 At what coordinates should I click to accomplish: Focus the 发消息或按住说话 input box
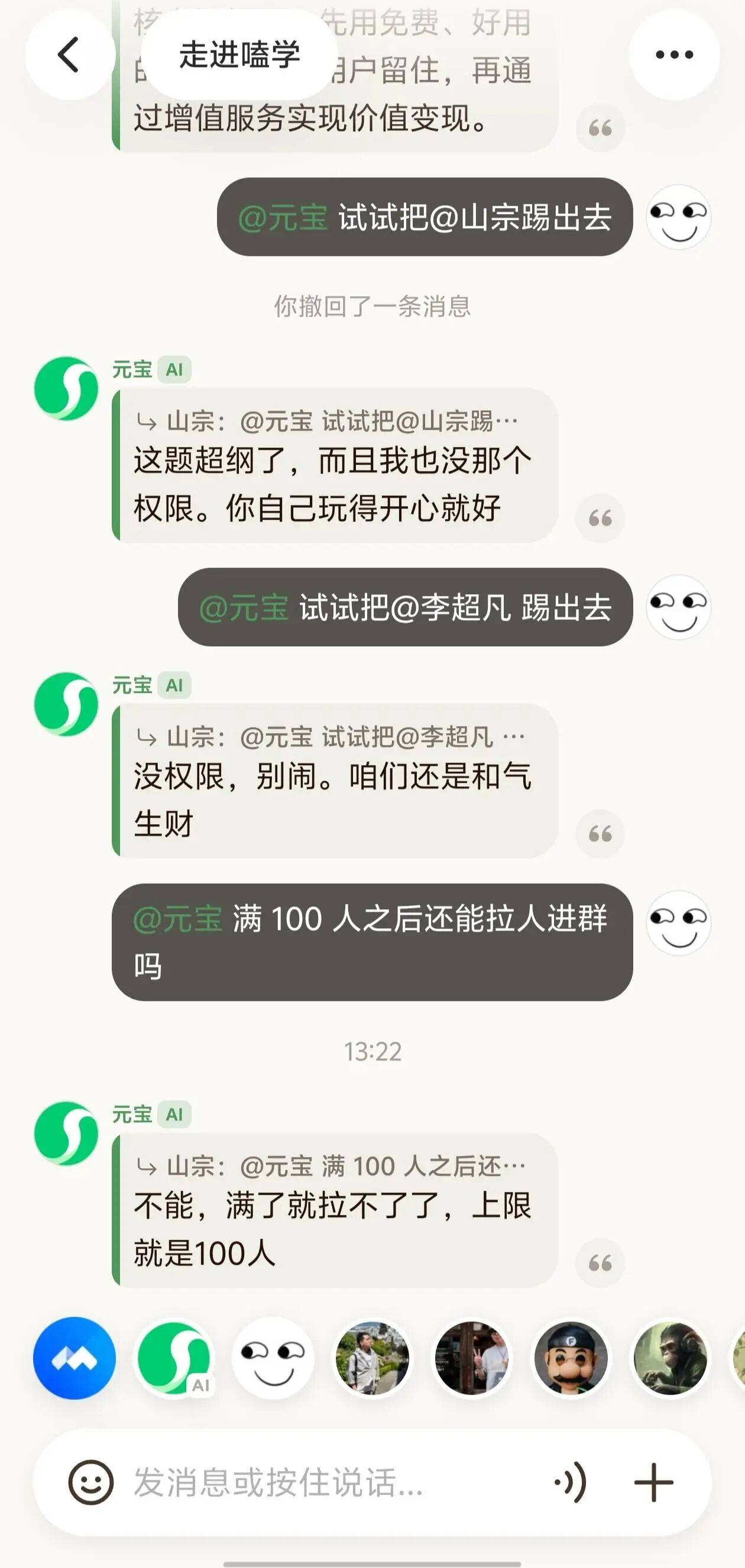click(x=329, y=1482)
